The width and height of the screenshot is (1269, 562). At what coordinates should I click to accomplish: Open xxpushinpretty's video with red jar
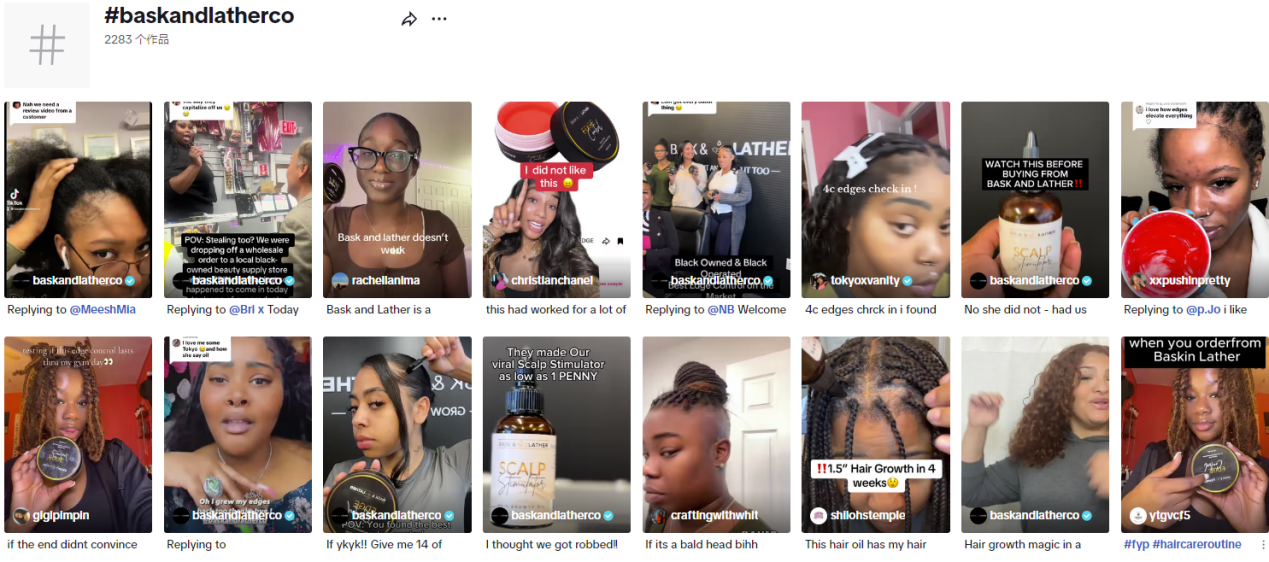(x=1195, y=199)
